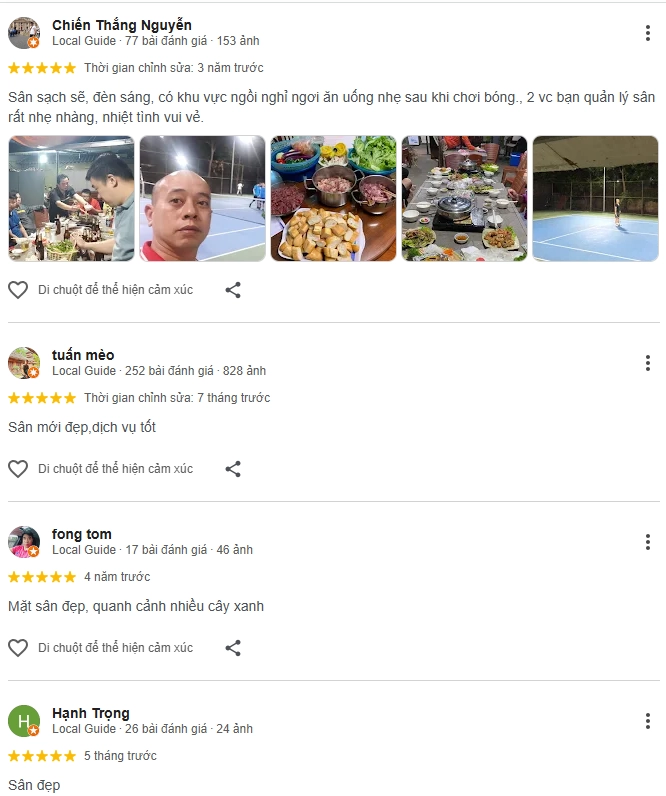Like fong tom's review

(x=18, y=648)
